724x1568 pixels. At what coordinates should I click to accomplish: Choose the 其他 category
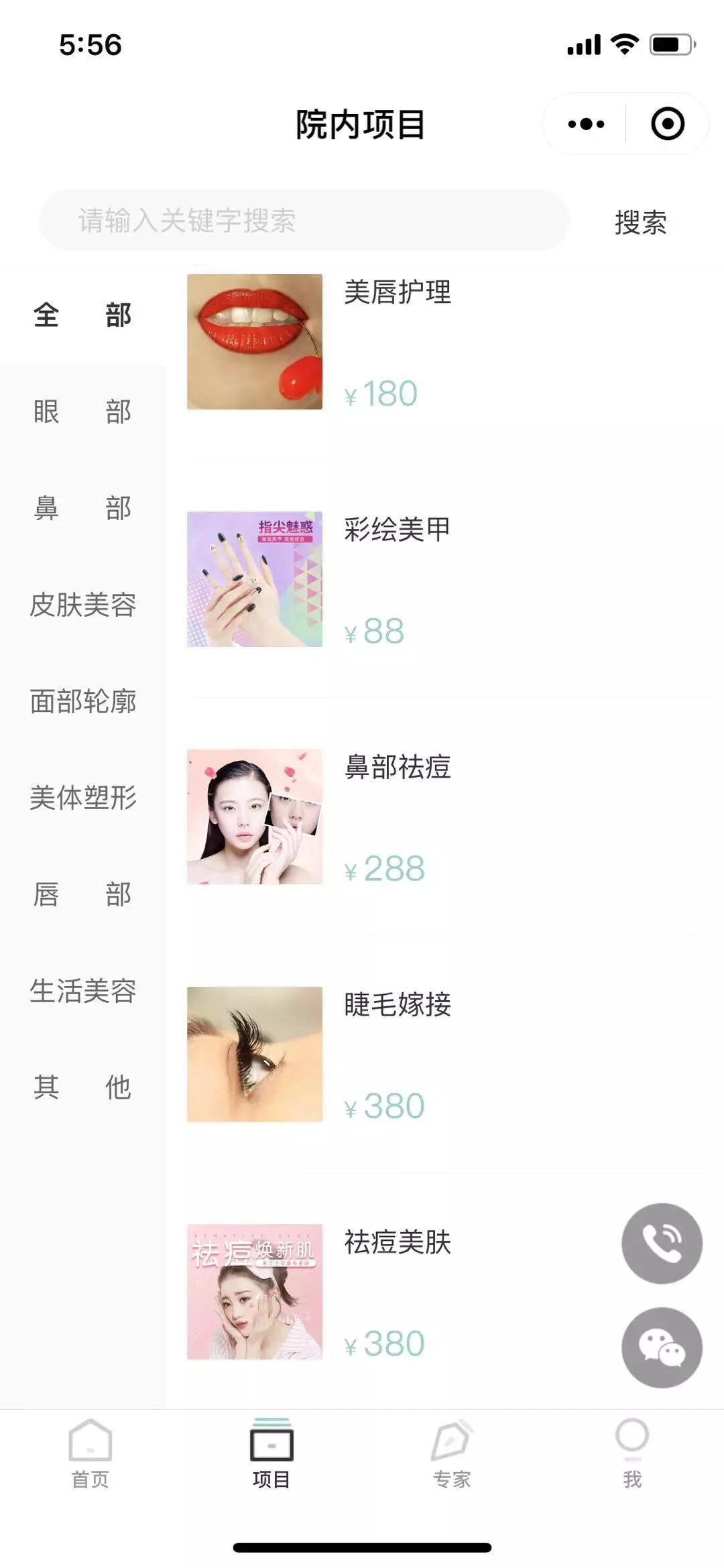82,1087
